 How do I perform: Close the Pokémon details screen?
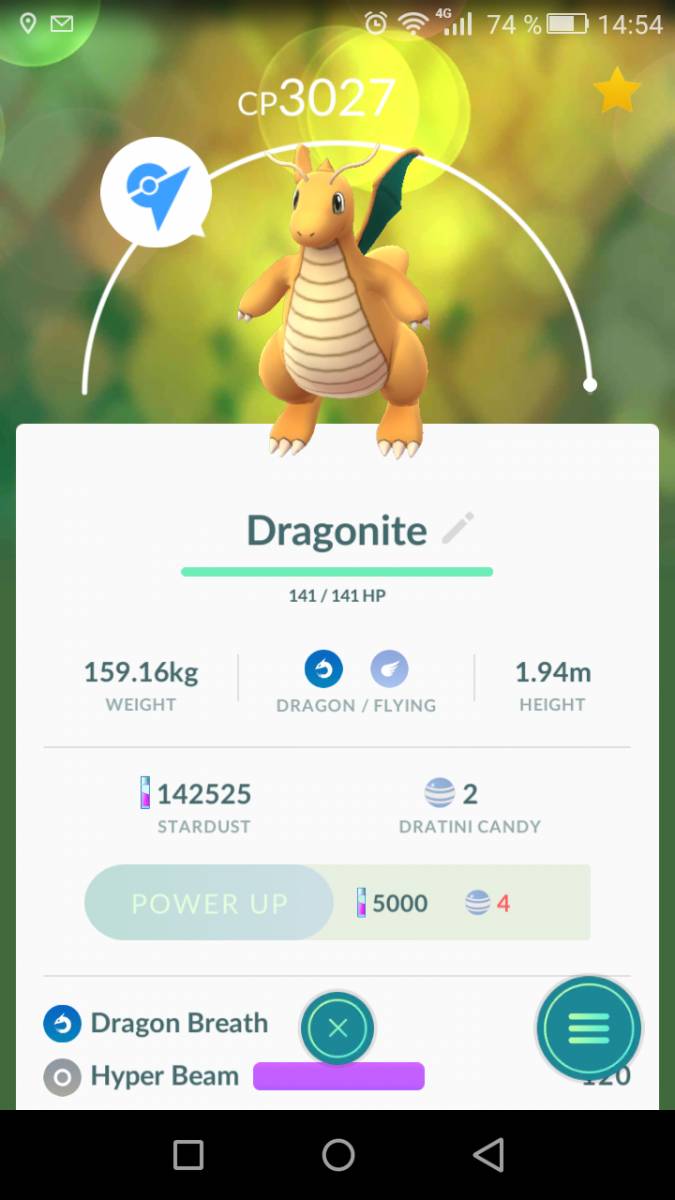pyautogui.click(x=338, y=1028)
